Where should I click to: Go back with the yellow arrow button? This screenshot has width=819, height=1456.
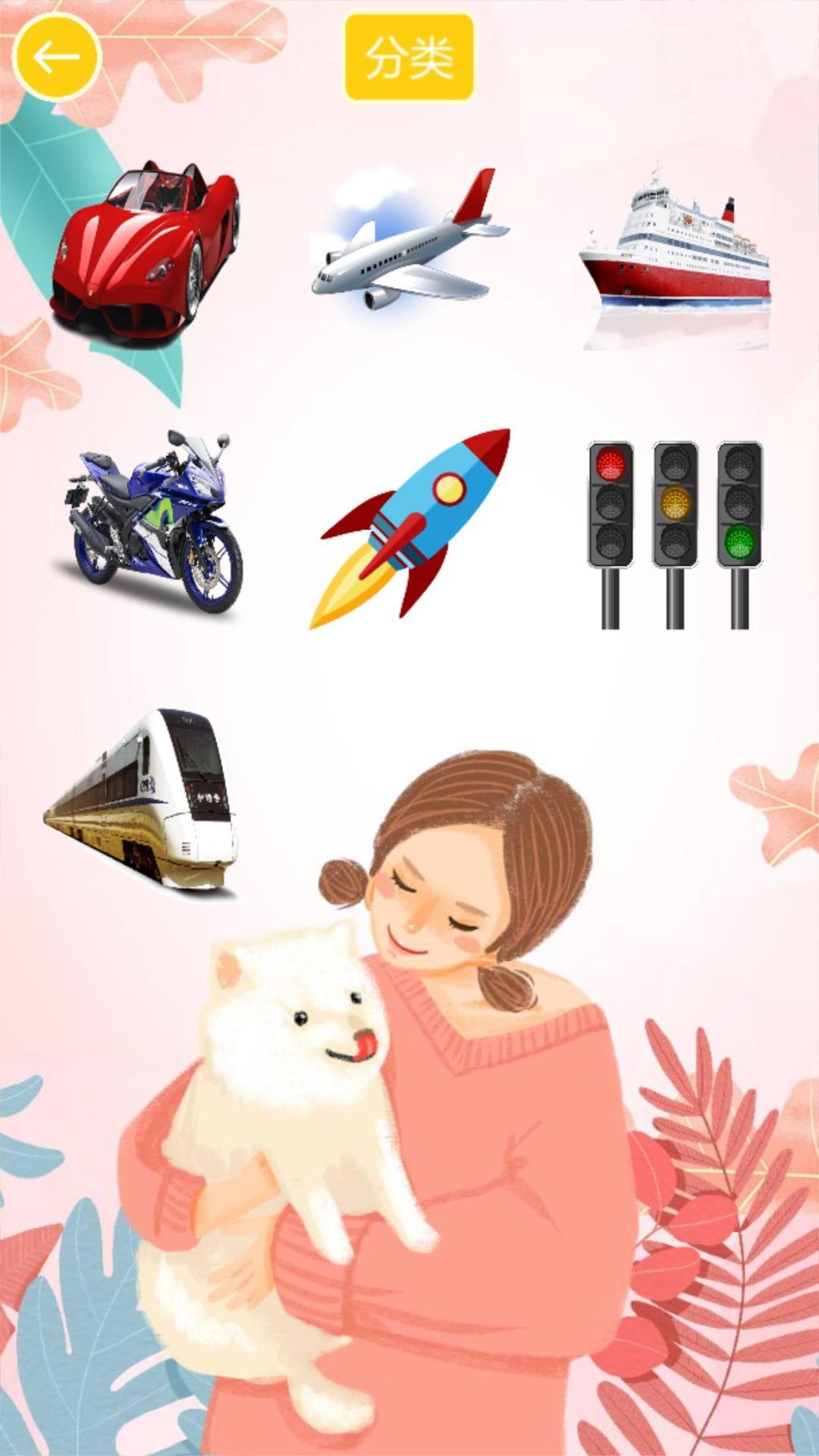coord(57,57)
